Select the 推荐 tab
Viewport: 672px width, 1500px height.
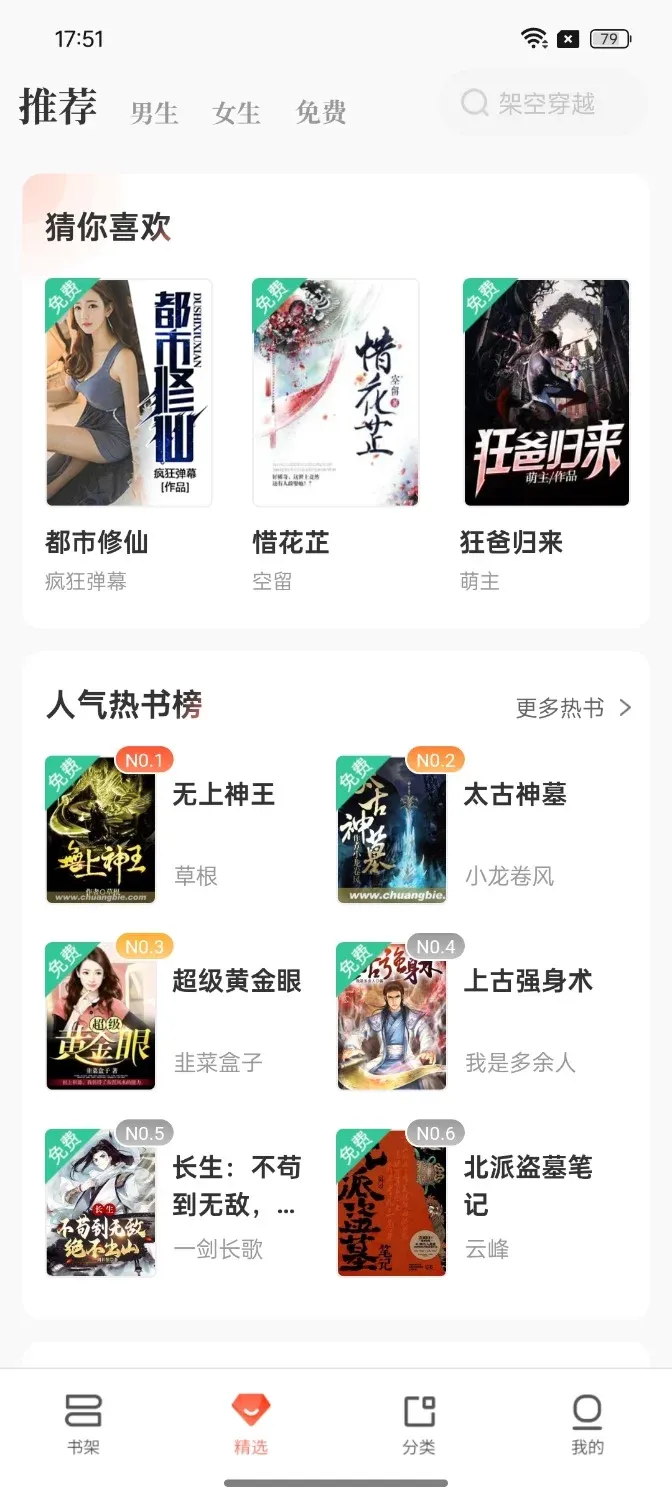pyautogui.click(x=58, y=107)
